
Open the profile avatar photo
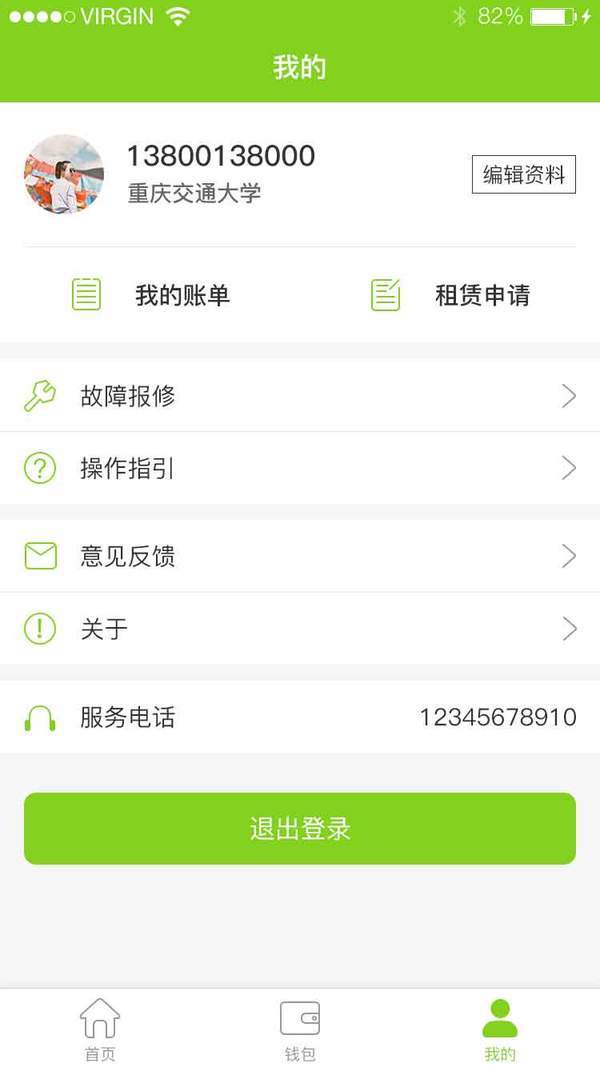pos(64,174)
